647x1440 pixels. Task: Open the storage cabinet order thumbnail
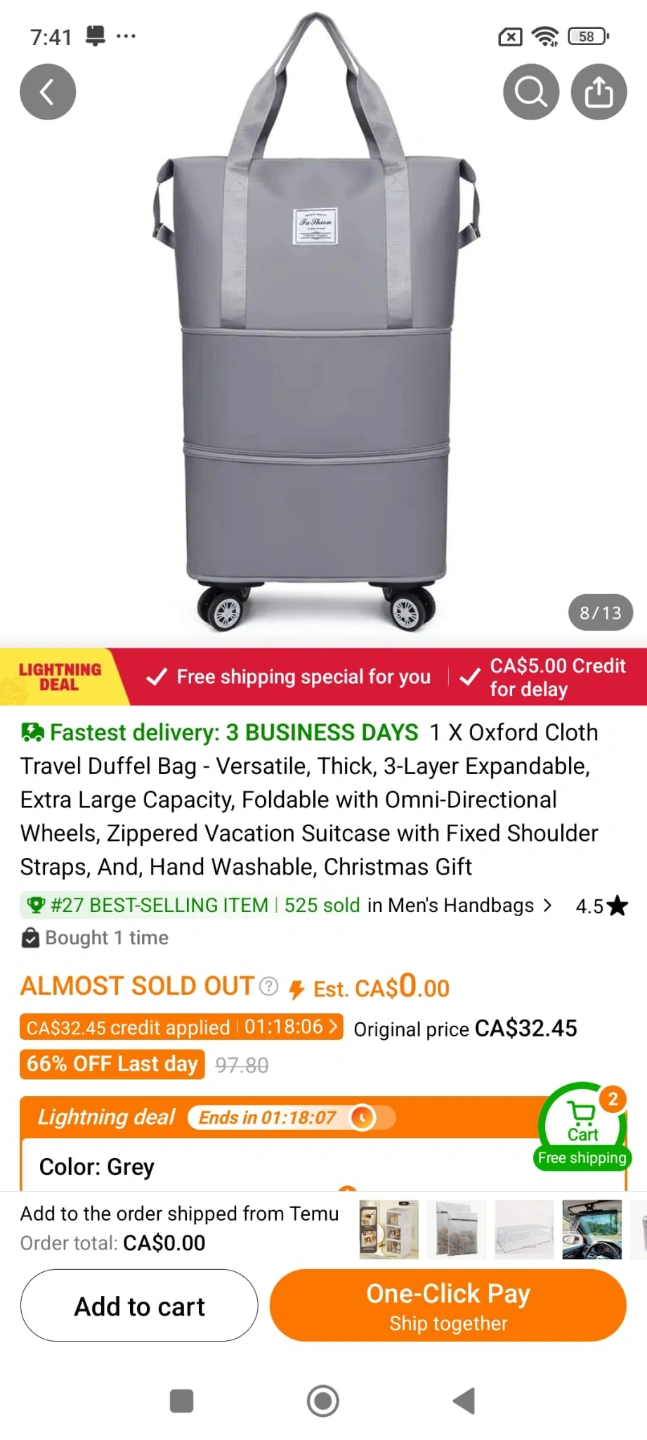pos(389,1230)
